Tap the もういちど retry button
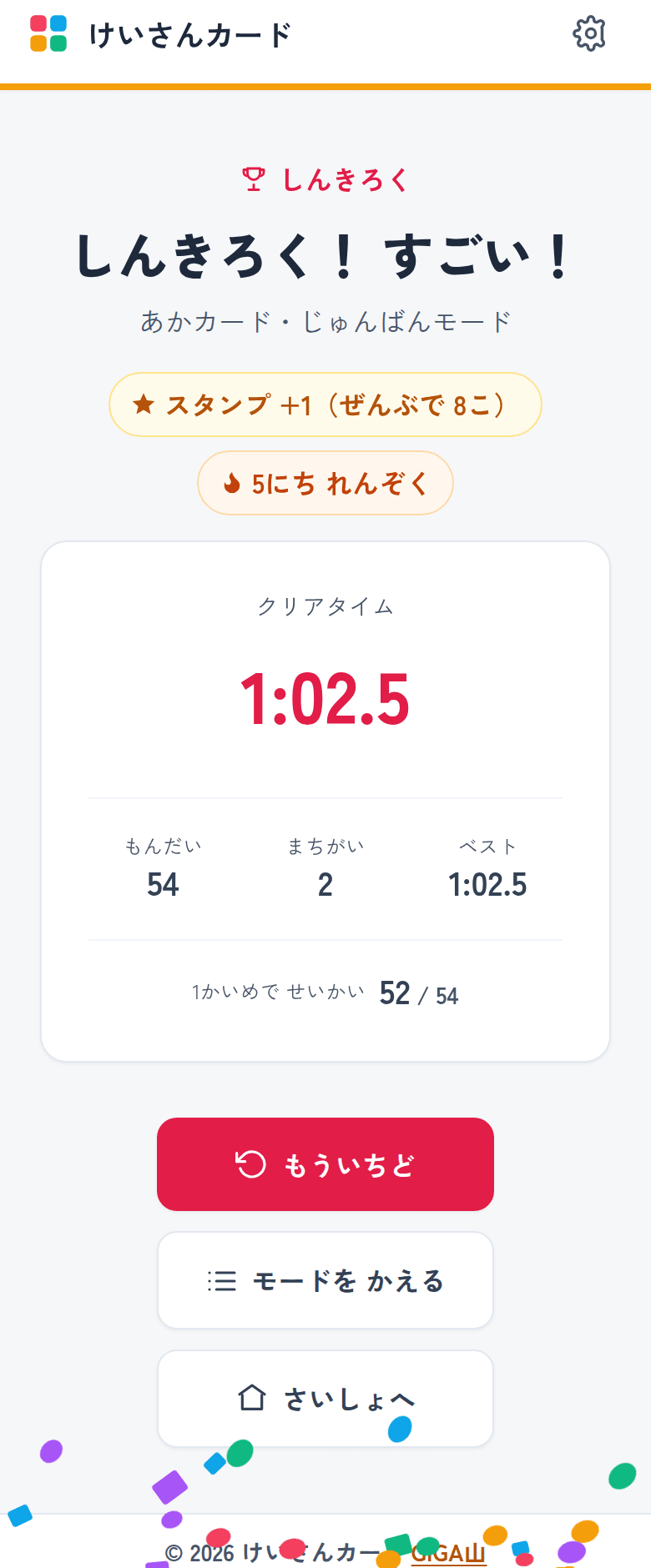This screenshot has height=1568, width=651. coord(325,1164)
